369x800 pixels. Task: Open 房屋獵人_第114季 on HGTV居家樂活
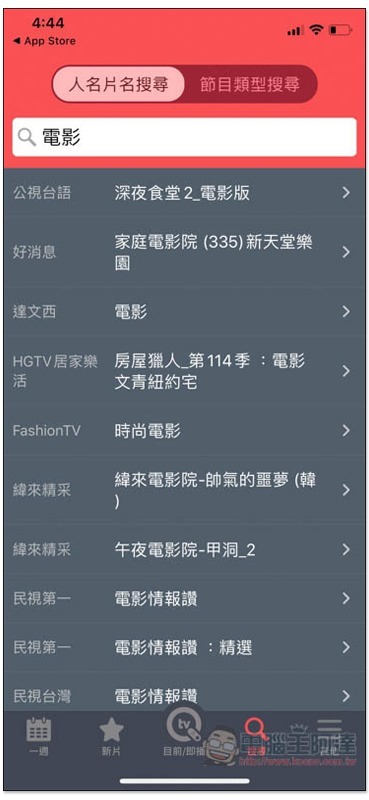[184, 371]
